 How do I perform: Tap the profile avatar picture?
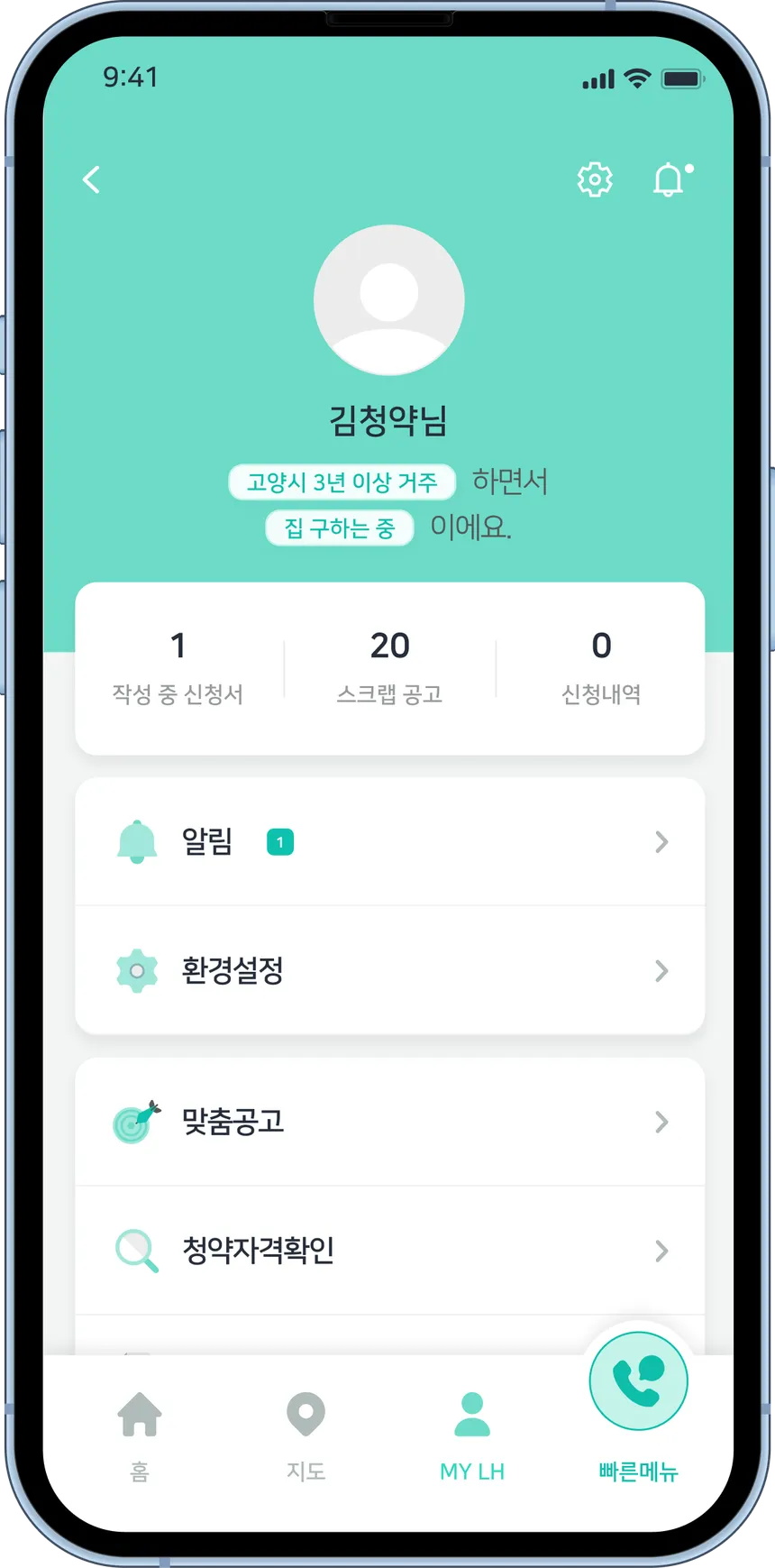click(389, 300)
